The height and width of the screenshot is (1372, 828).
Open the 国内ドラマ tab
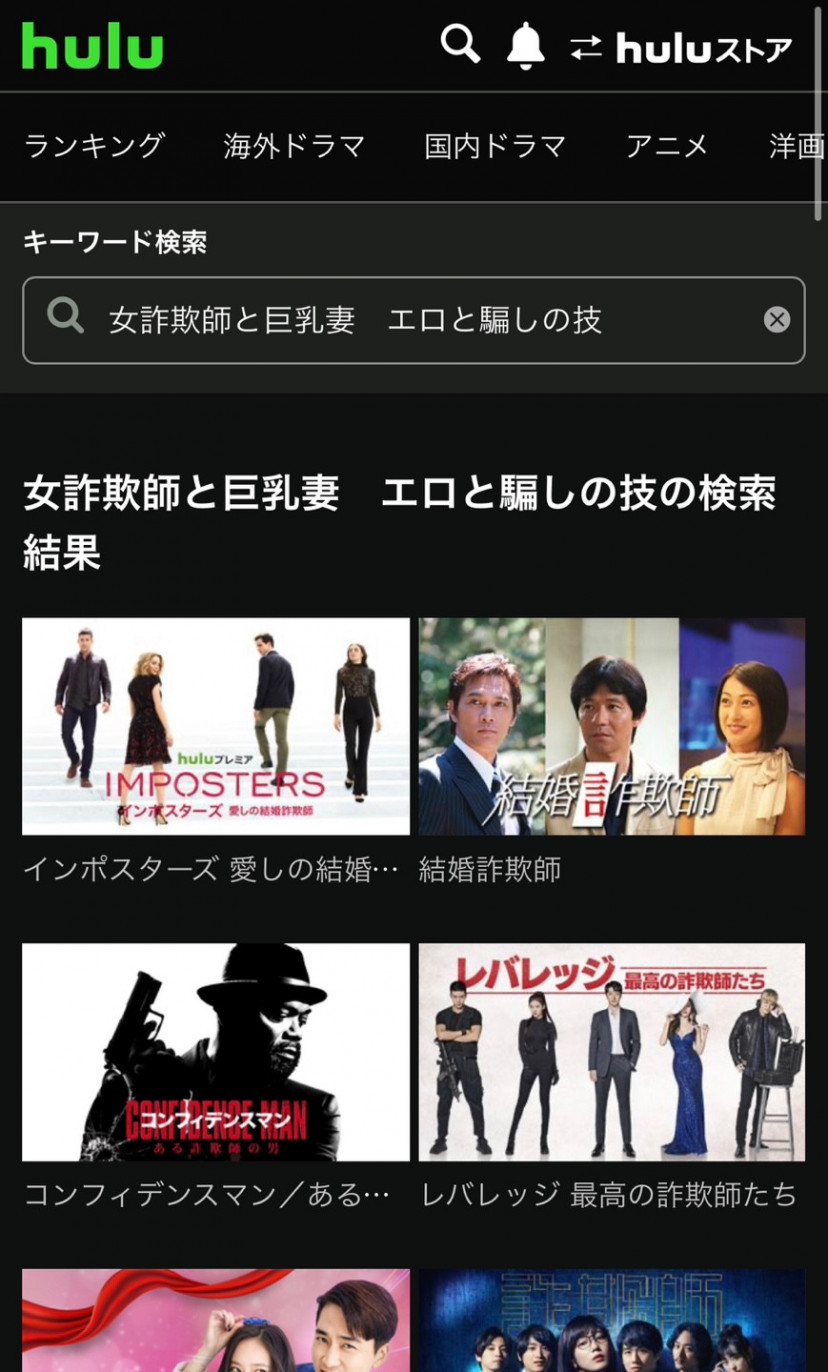click(x=495, y=147)
